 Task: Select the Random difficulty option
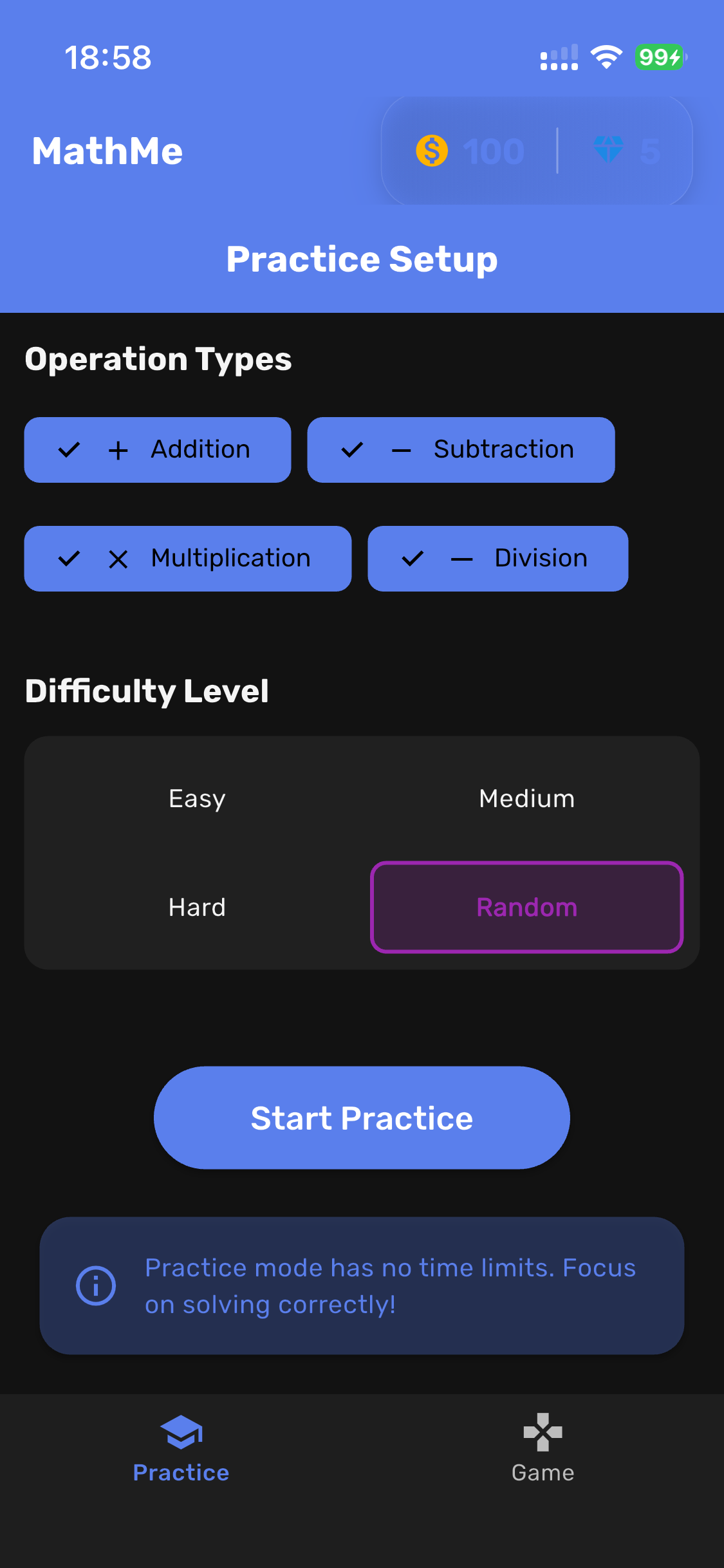pos(526,907)
